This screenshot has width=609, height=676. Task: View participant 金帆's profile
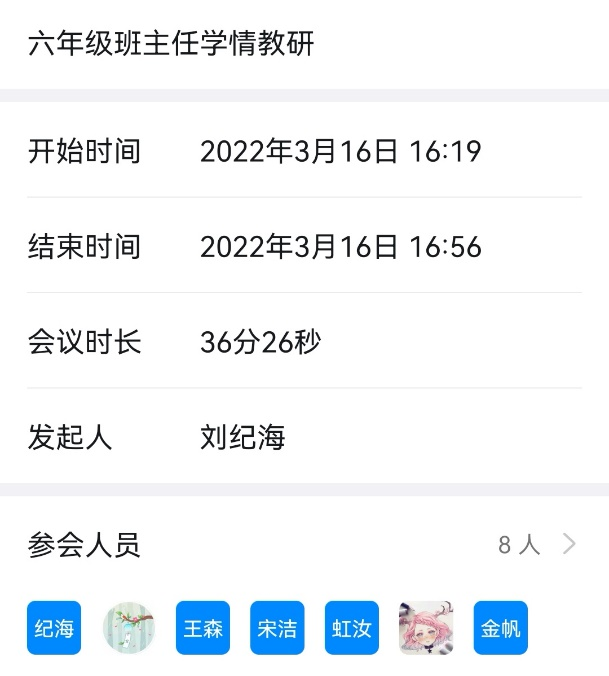click(x=500, y=628)
